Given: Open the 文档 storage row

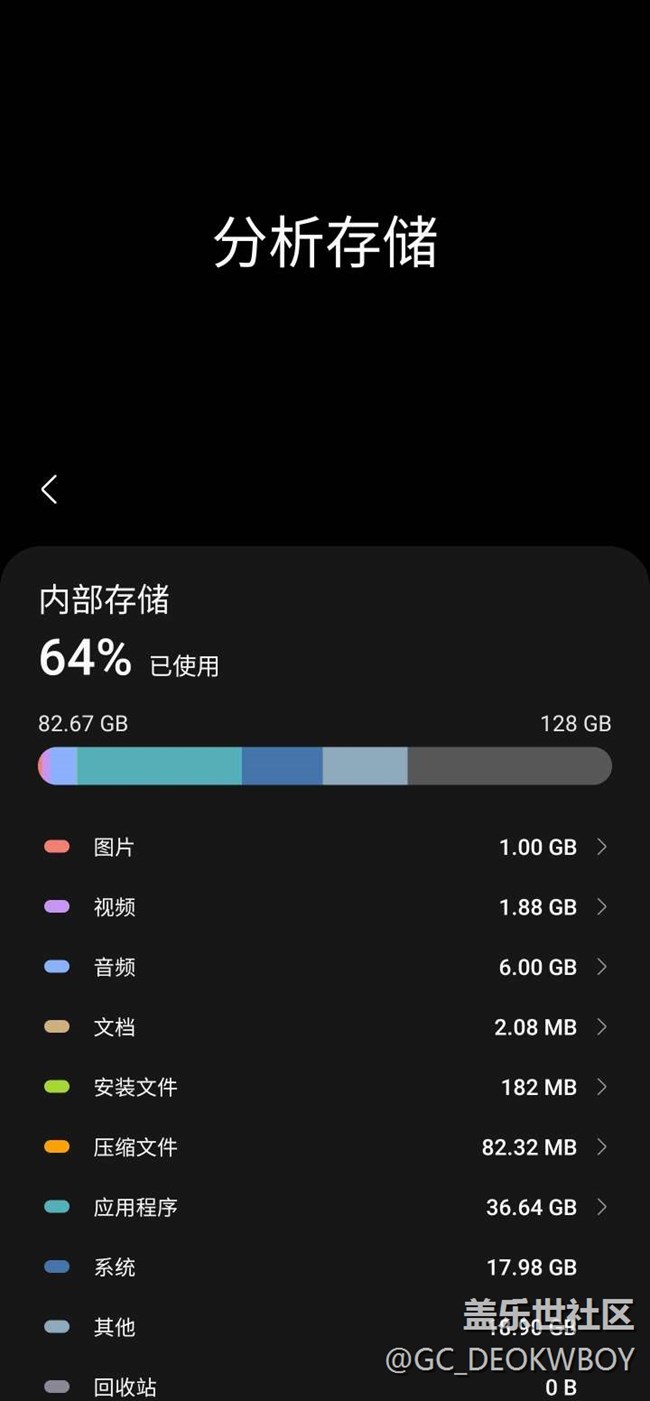Looking at the screenshot, I should 324,1027.
